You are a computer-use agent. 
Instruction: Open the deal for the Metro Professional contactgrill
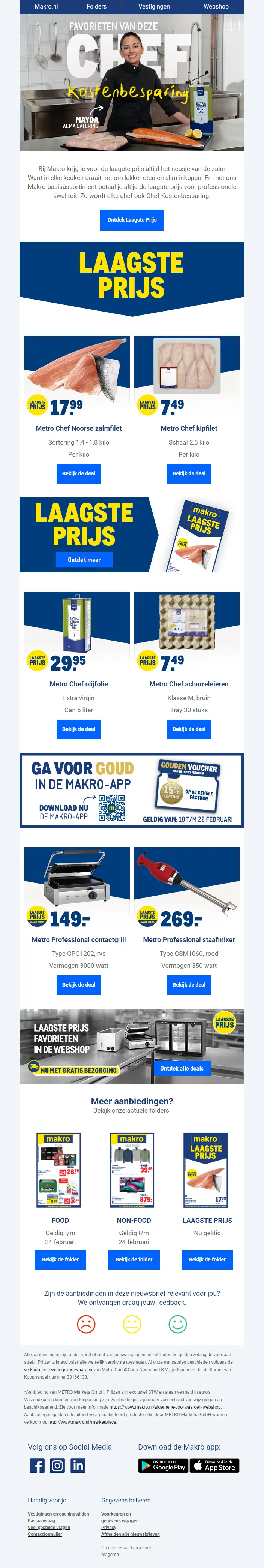click(x=78, y=985)
